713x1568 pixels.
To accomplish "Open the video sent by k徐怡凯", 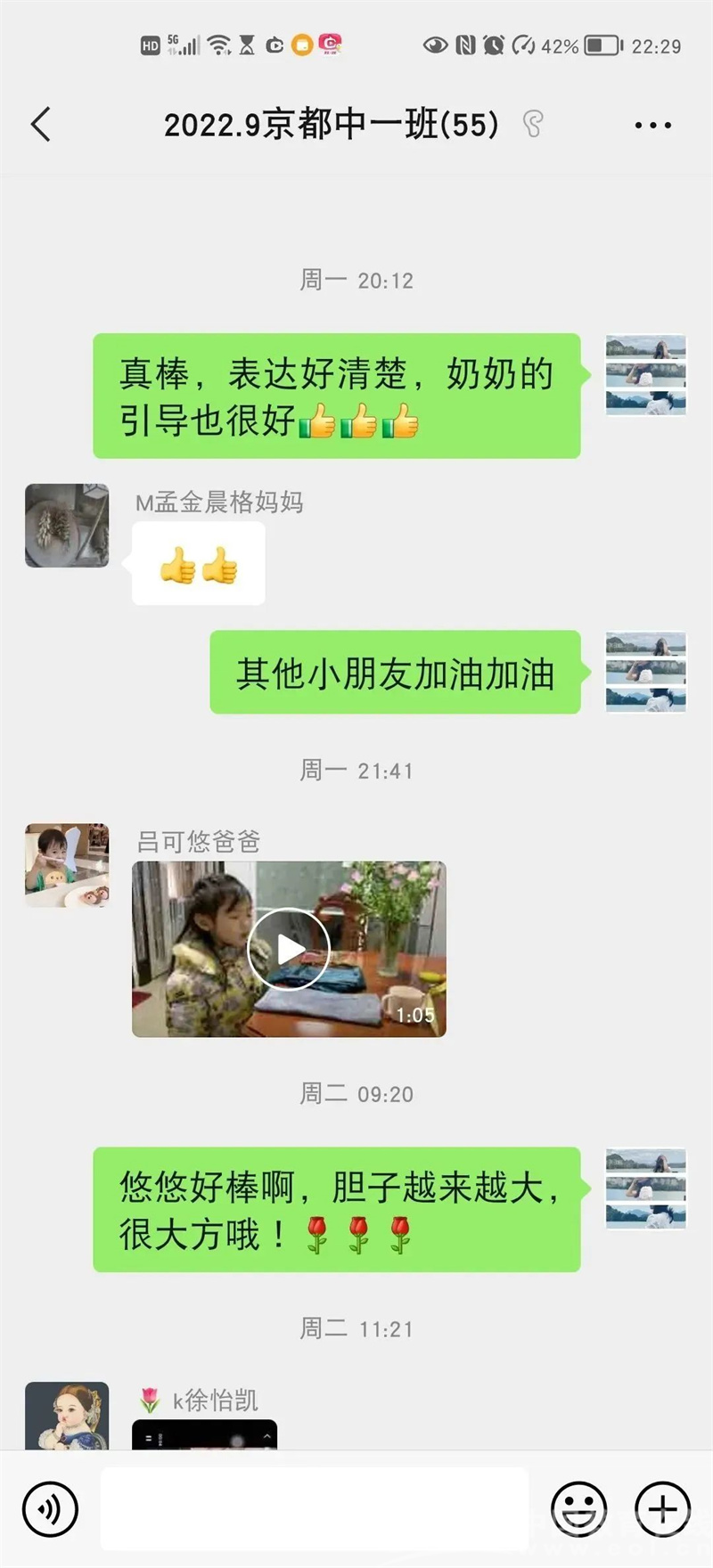I will point(205,1434).
